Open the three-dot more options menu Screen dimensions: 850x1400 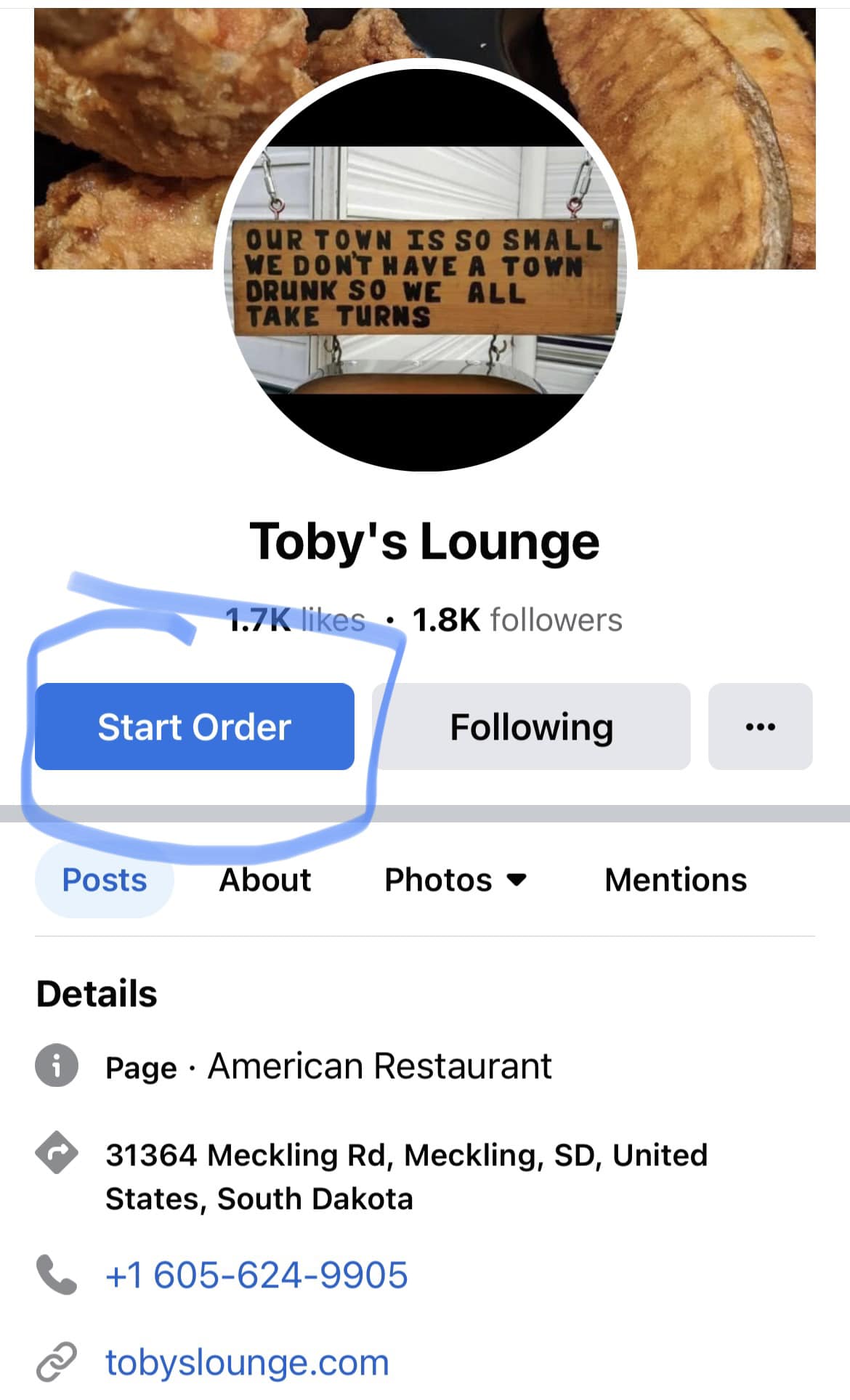coord(760,727)
